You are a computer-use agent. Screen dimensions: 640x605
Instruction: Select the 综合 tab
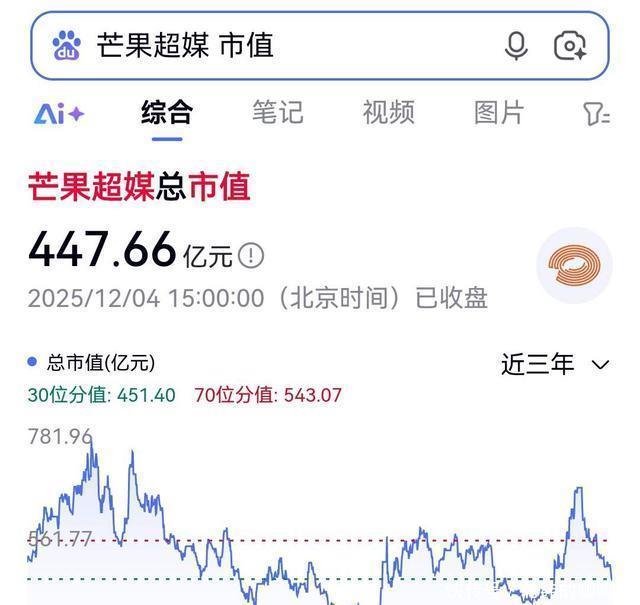coord(167,112)
